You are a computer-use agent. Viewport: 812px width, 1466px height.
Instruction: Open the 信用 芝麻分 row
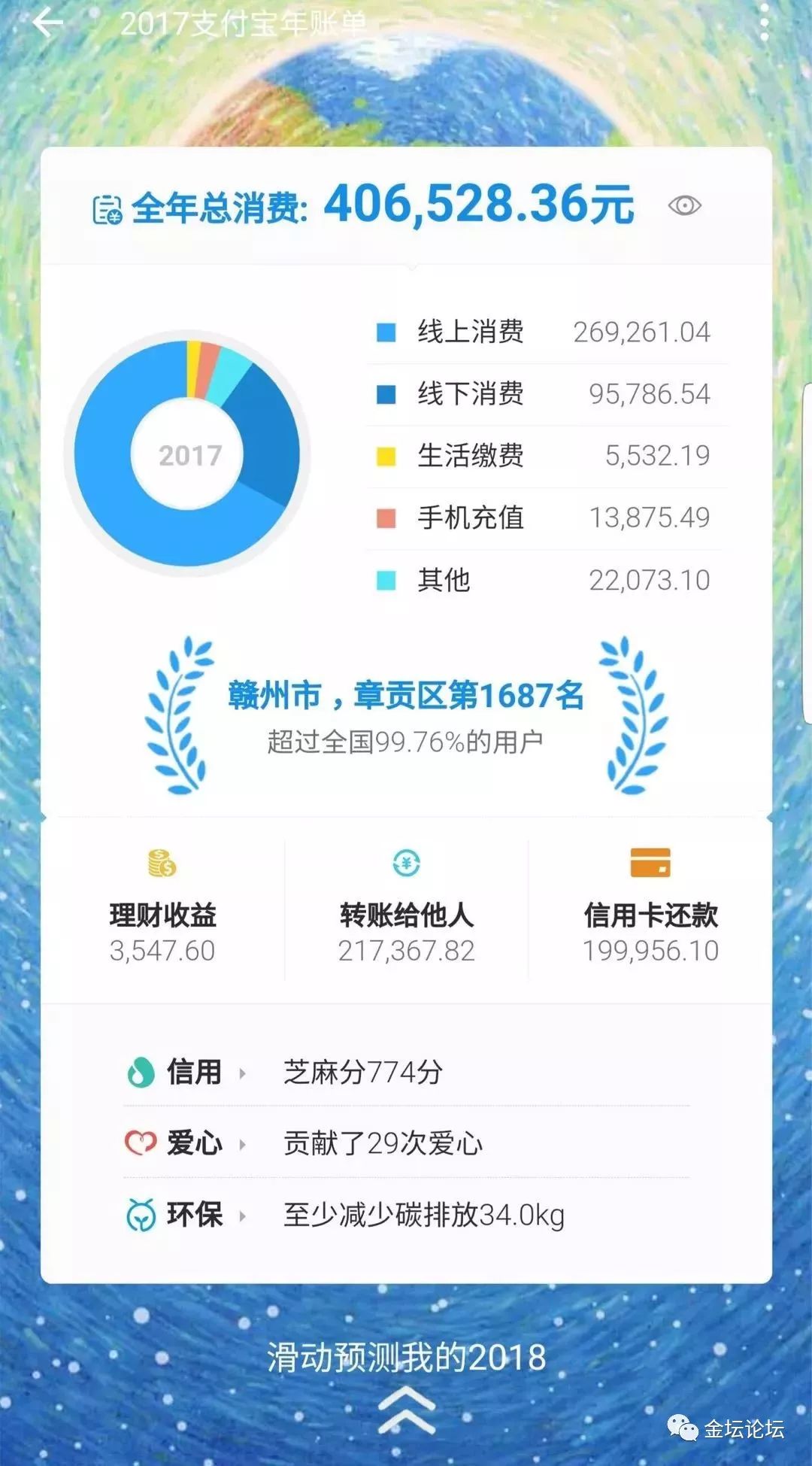[x=406, y=1072]
